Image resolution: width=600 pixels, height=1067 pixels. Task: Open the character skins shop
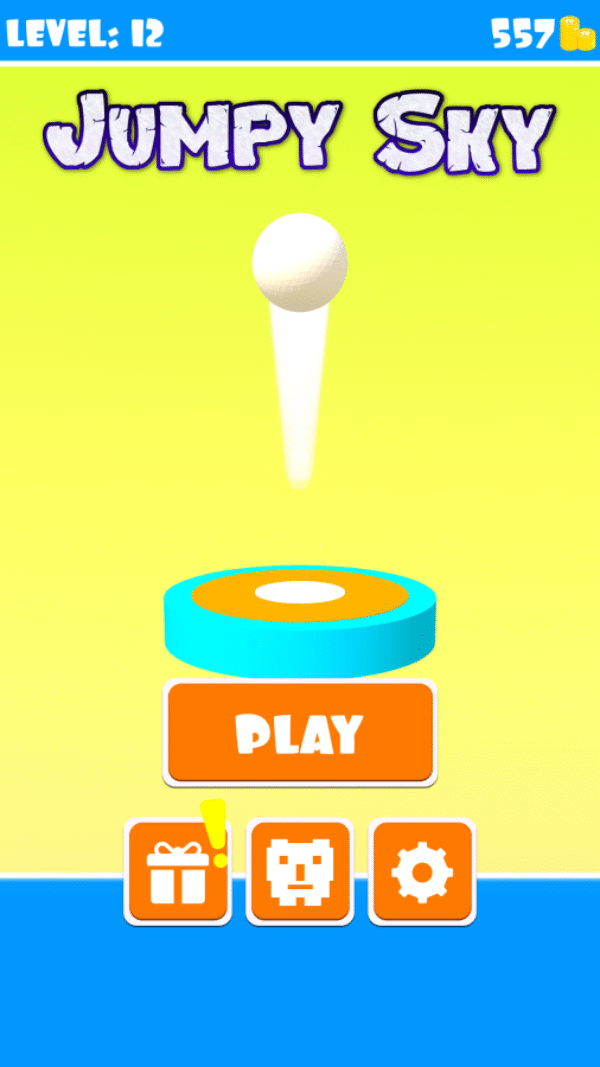click(x=300, y=872)
